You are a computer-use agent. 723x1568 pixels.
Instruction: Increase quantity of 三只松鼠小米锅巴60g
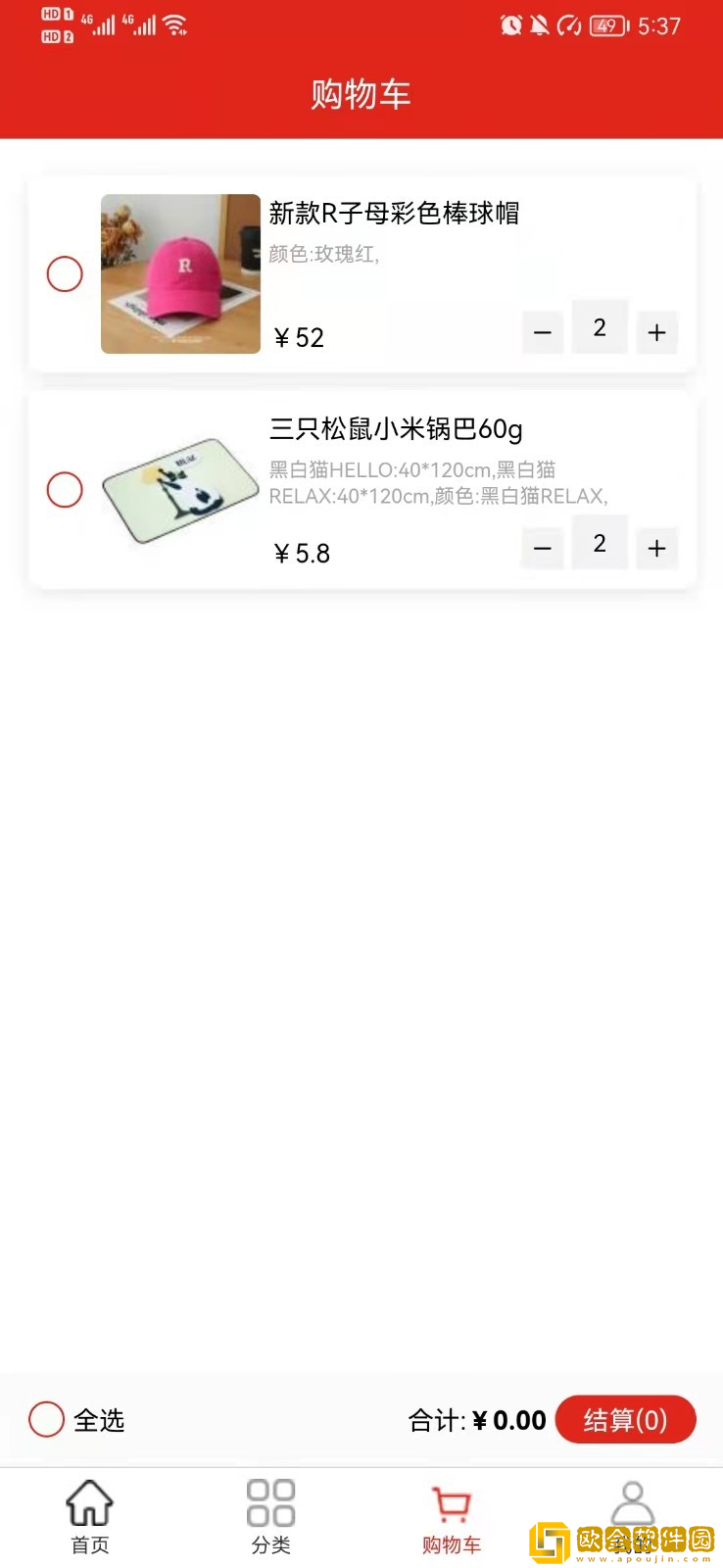(656, 548)
